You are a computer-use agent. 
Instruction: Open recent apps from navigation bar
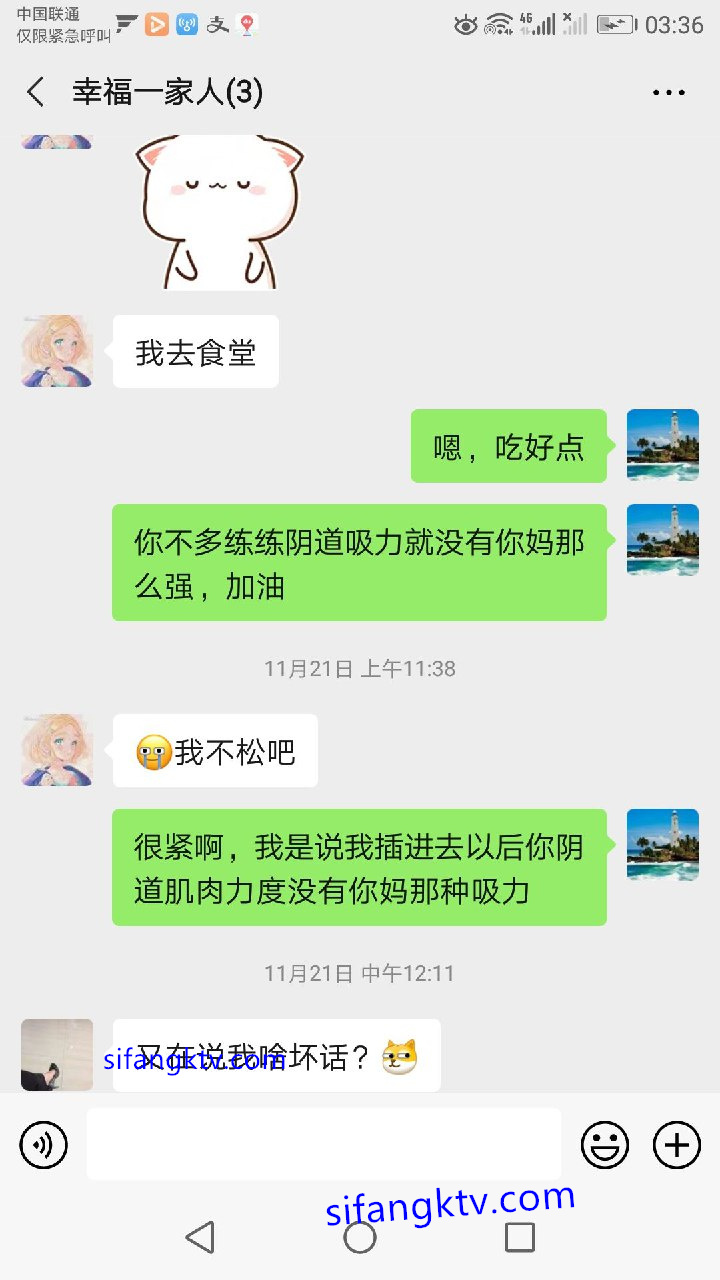519,1237
